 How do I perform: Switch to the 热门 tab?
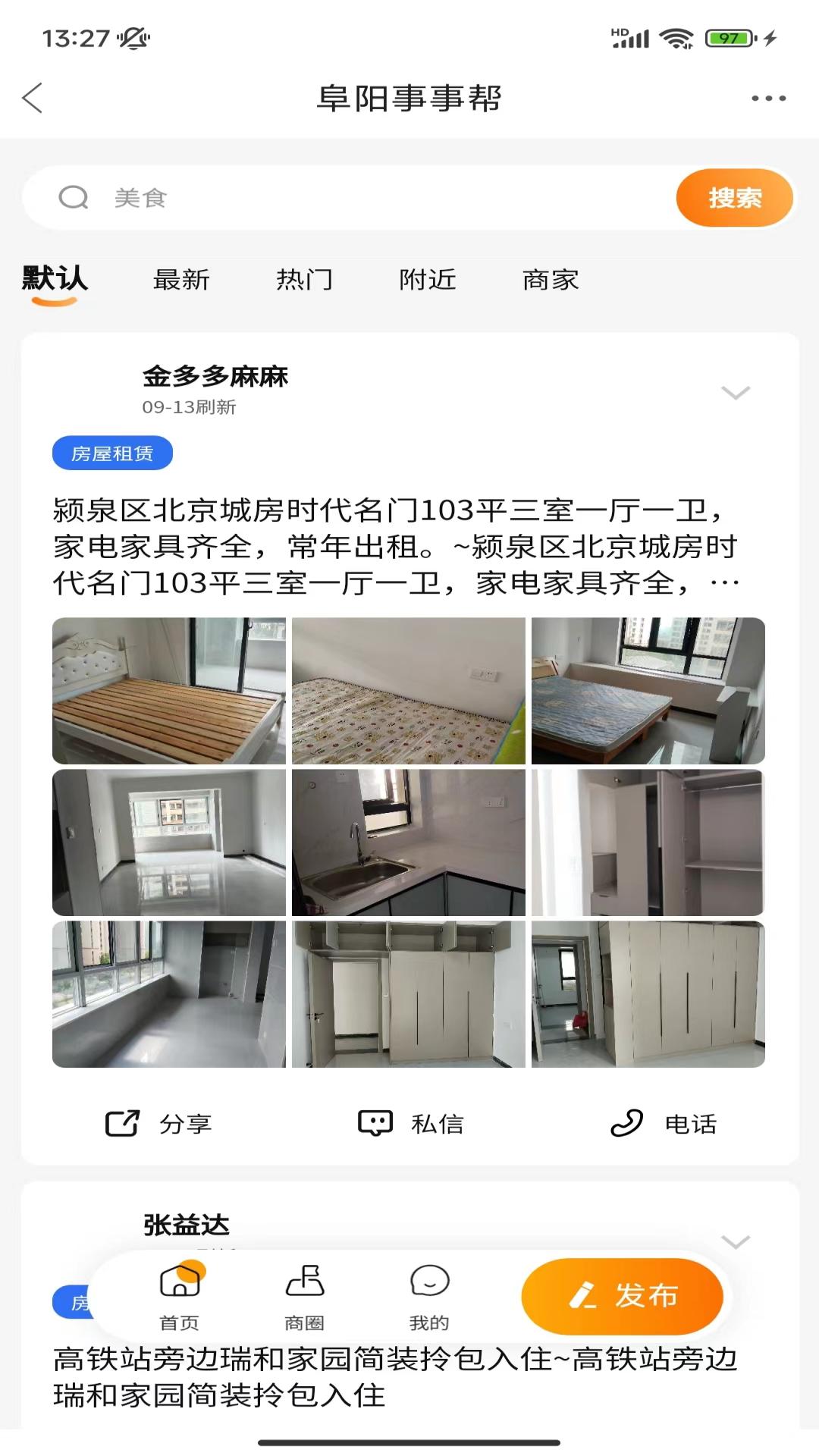point(304,280)
